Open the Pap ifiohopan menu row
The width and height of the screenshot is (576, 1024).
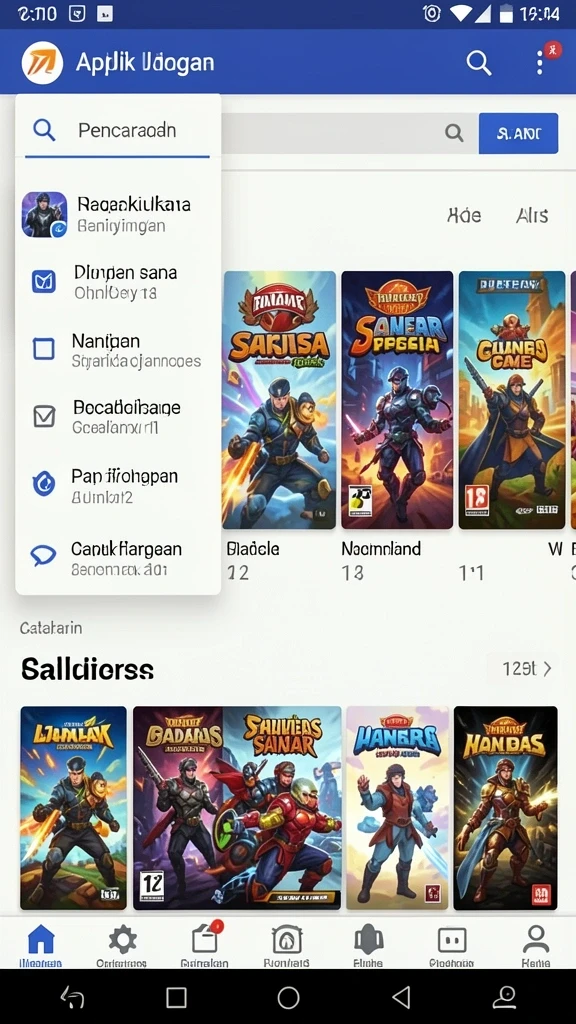(x=118, y=485)
